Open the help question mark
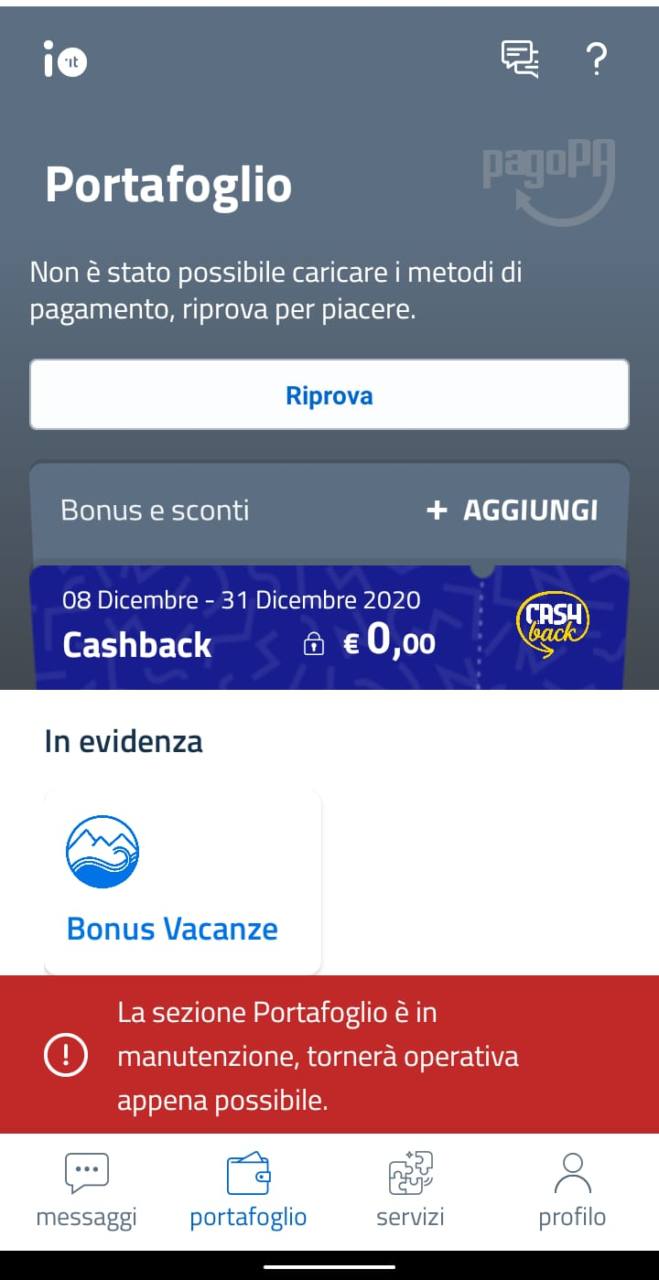Image resolution: width=659 pixels, height=1280 pixels. click(595, 59)
